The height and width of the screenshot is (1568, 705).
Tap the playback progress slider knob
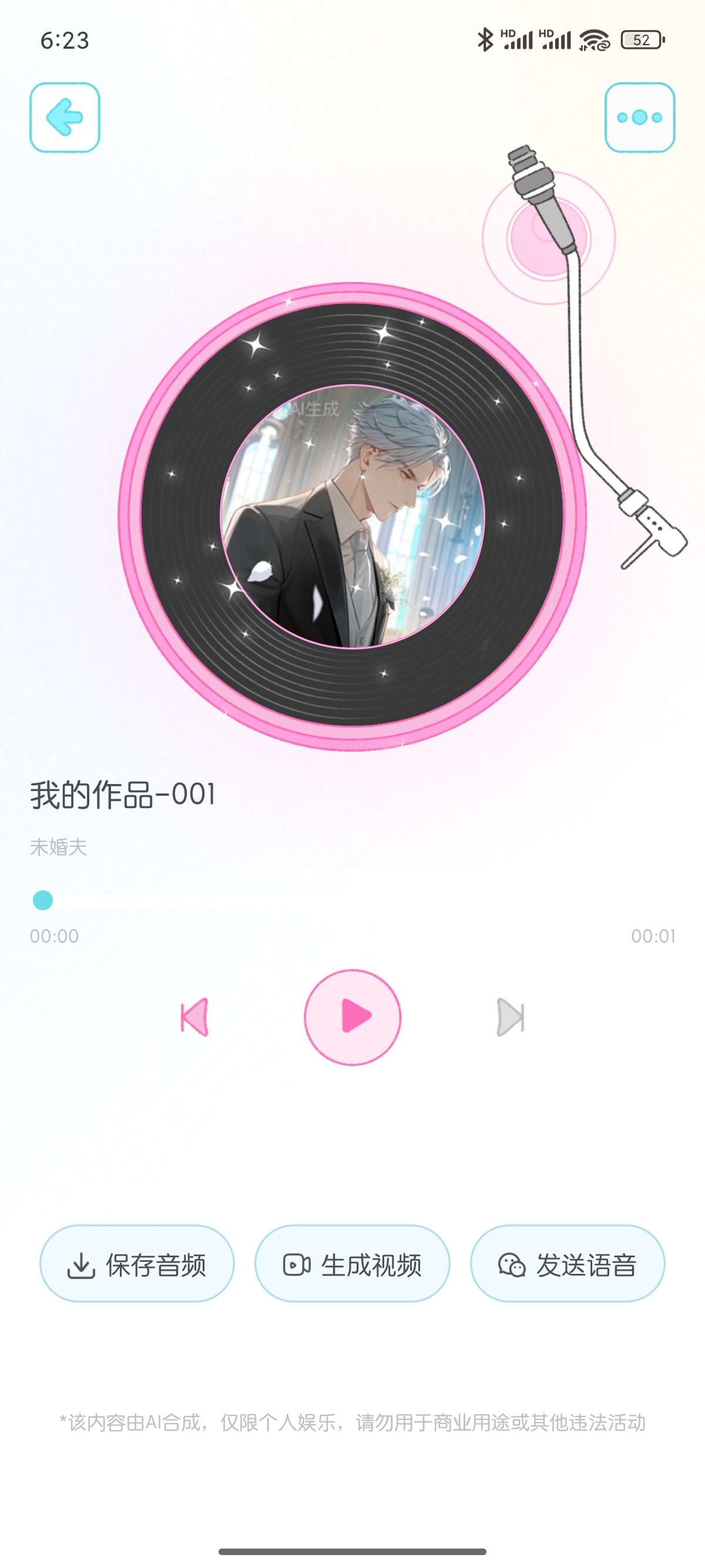pyautogui.click(x=43, y=900)
